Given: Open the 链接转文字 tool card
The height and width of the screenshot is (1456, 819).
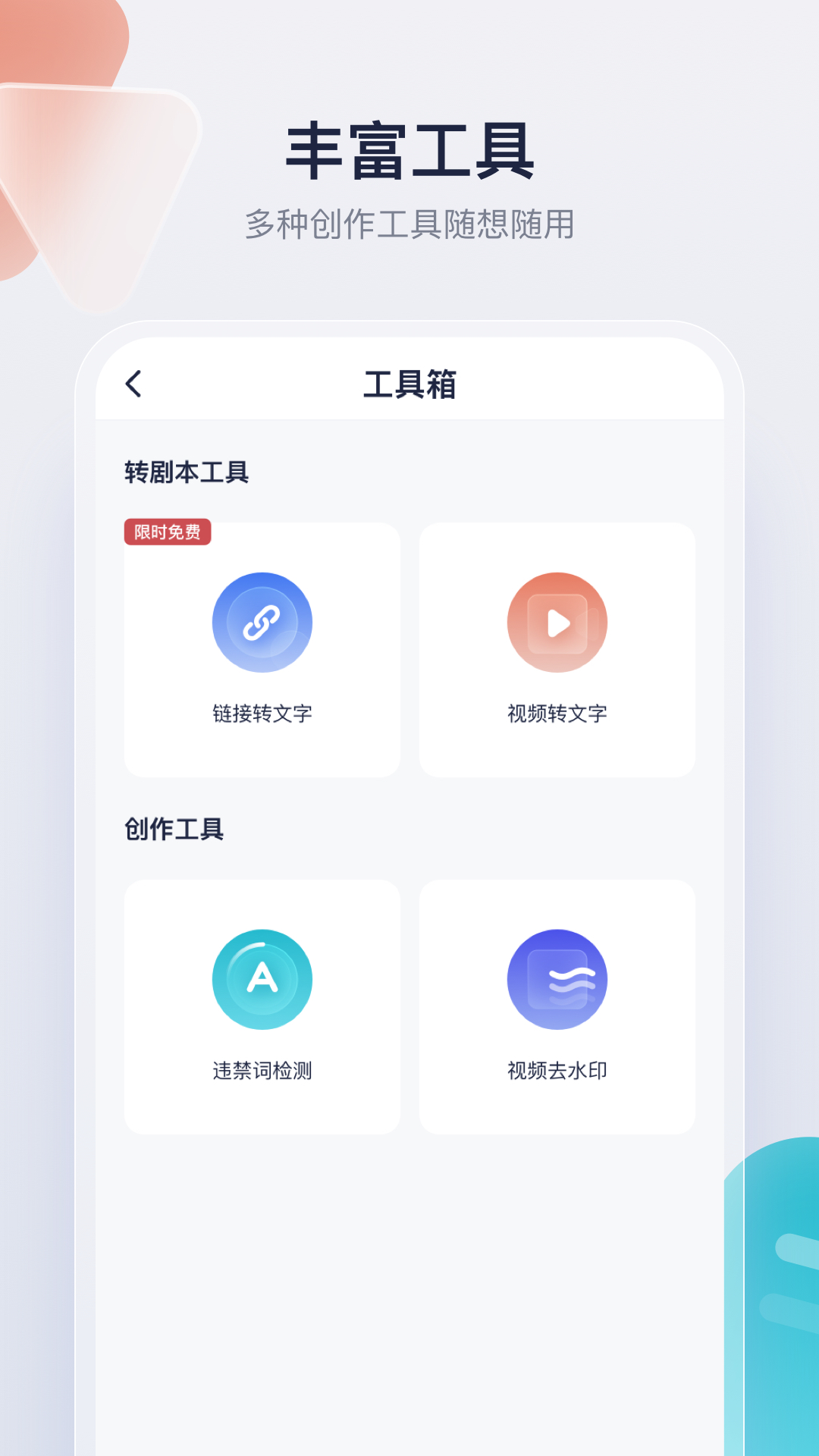Looking at the screenshot, I should point(262,648).
